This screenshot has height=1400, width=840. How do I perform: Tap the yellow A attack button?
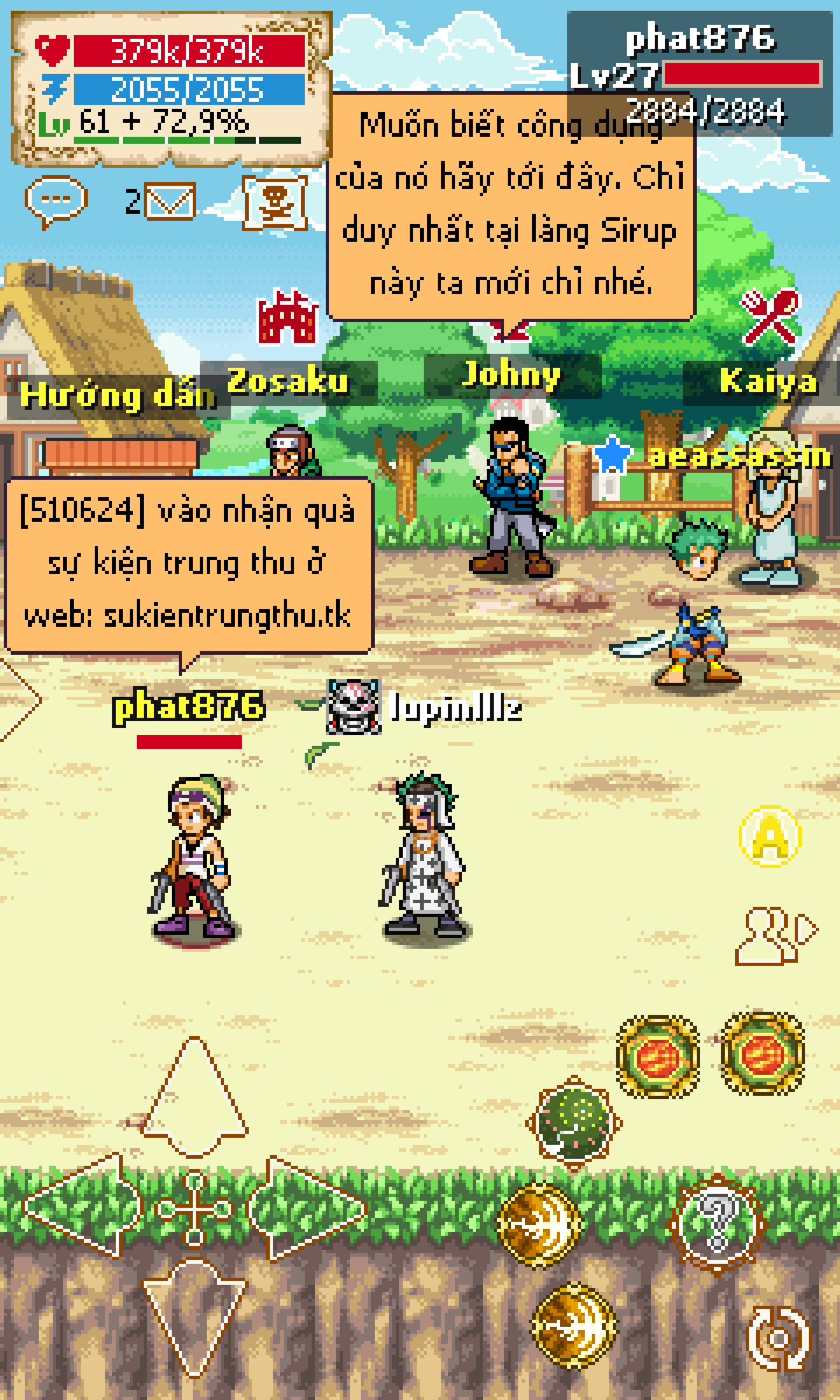coord(769,837)
